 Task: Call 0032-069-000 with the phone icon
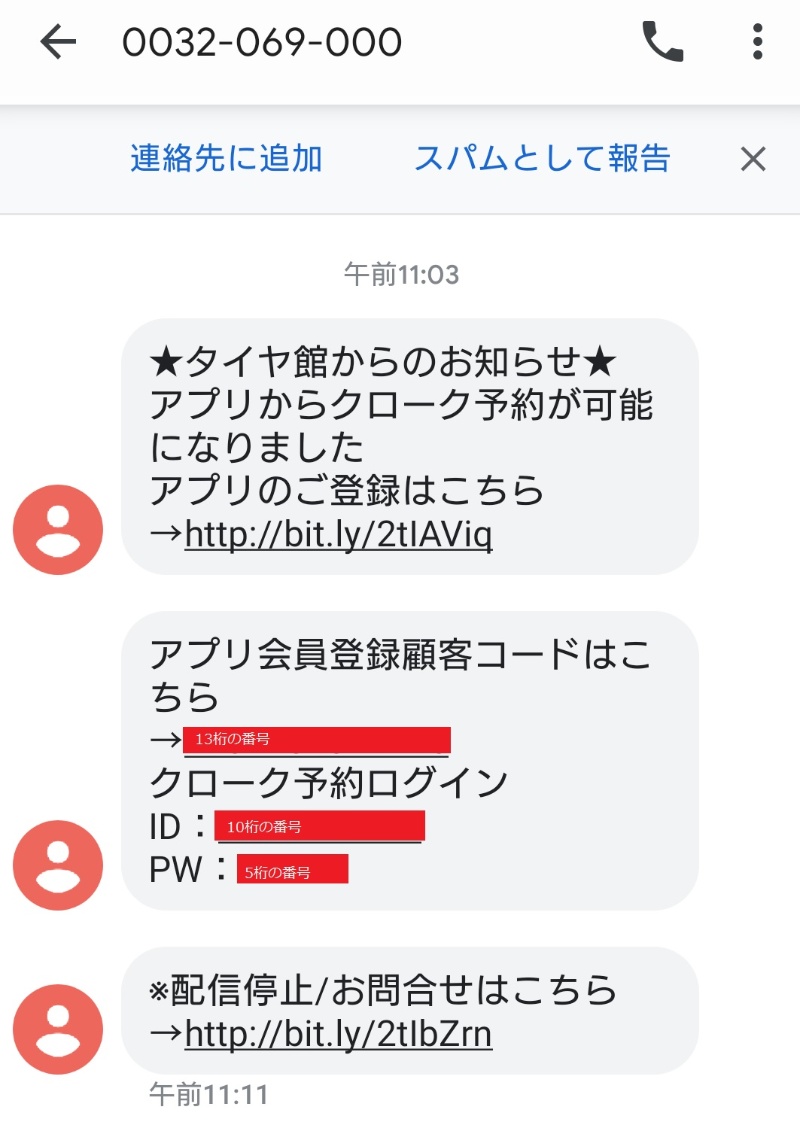(662, 42)
